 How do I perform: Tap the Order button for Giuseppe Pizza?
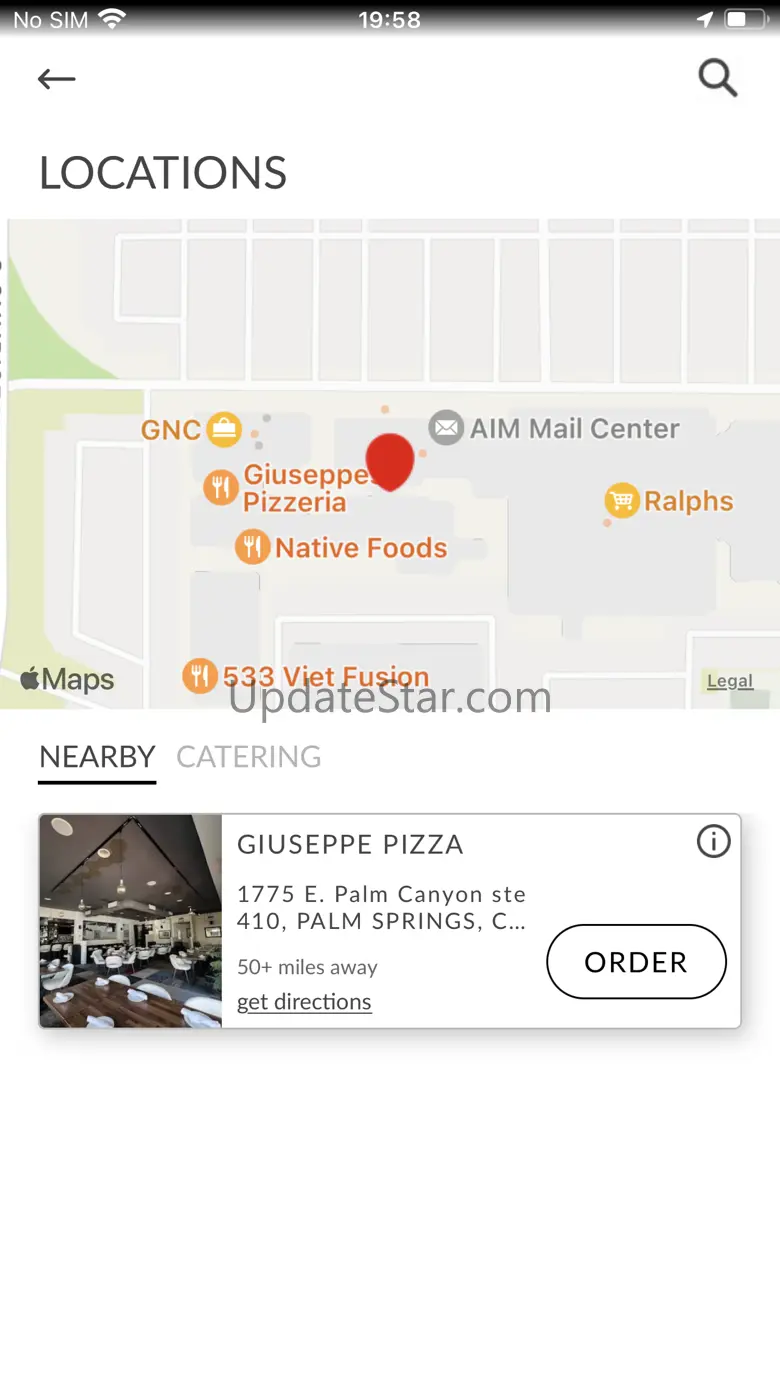(x=636, y=962)
